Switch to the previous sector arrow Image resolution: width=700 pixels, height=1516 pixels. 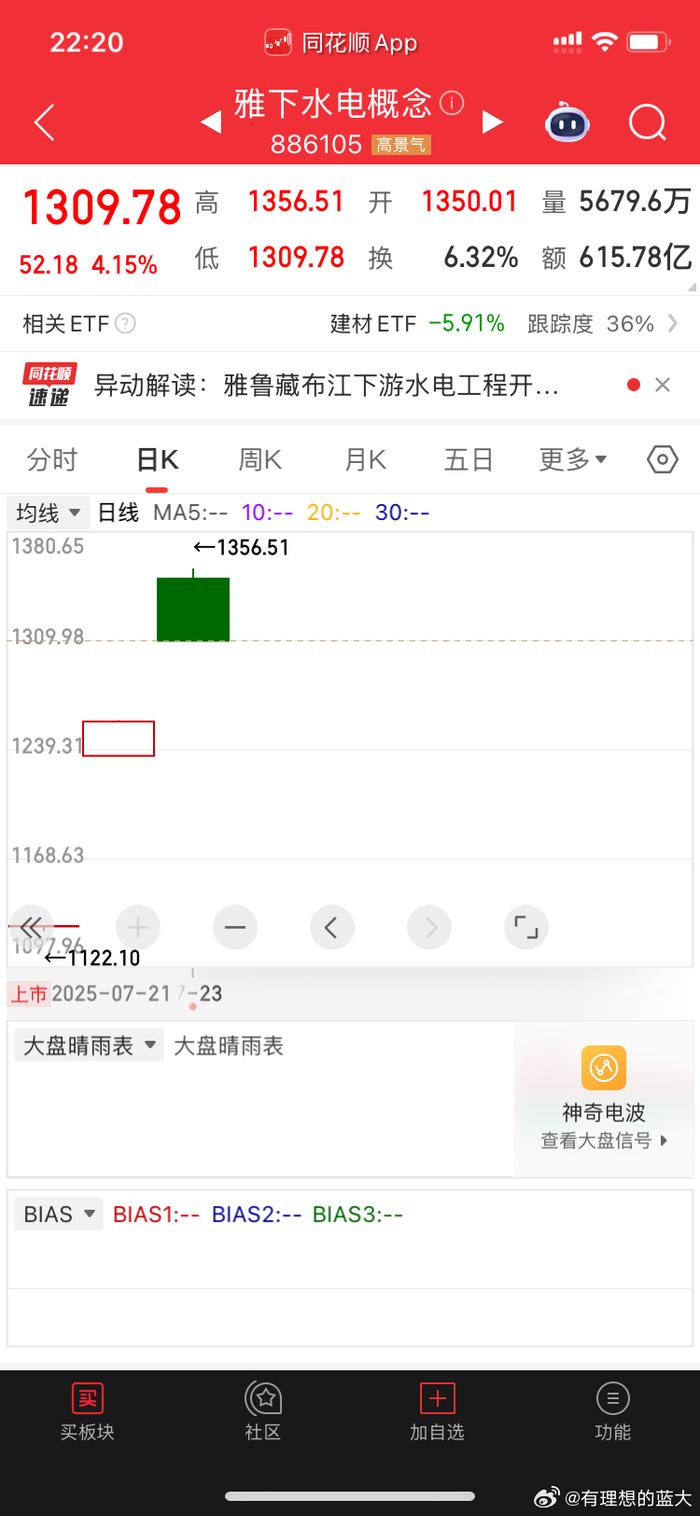(x=210, y=122)
